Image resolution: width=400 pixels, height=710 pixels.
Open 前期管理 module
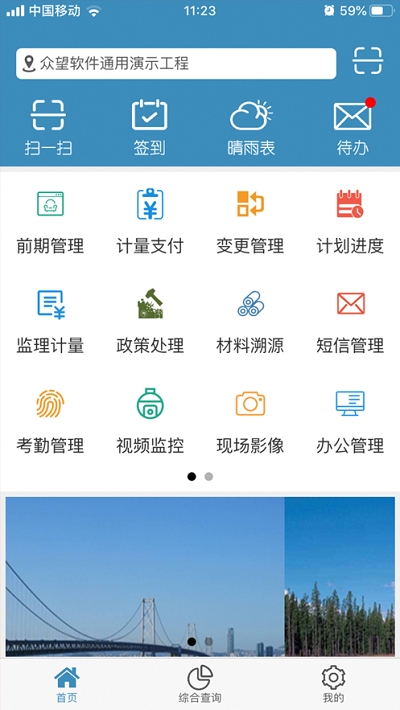pyautogui.click(x=50, y=222)
